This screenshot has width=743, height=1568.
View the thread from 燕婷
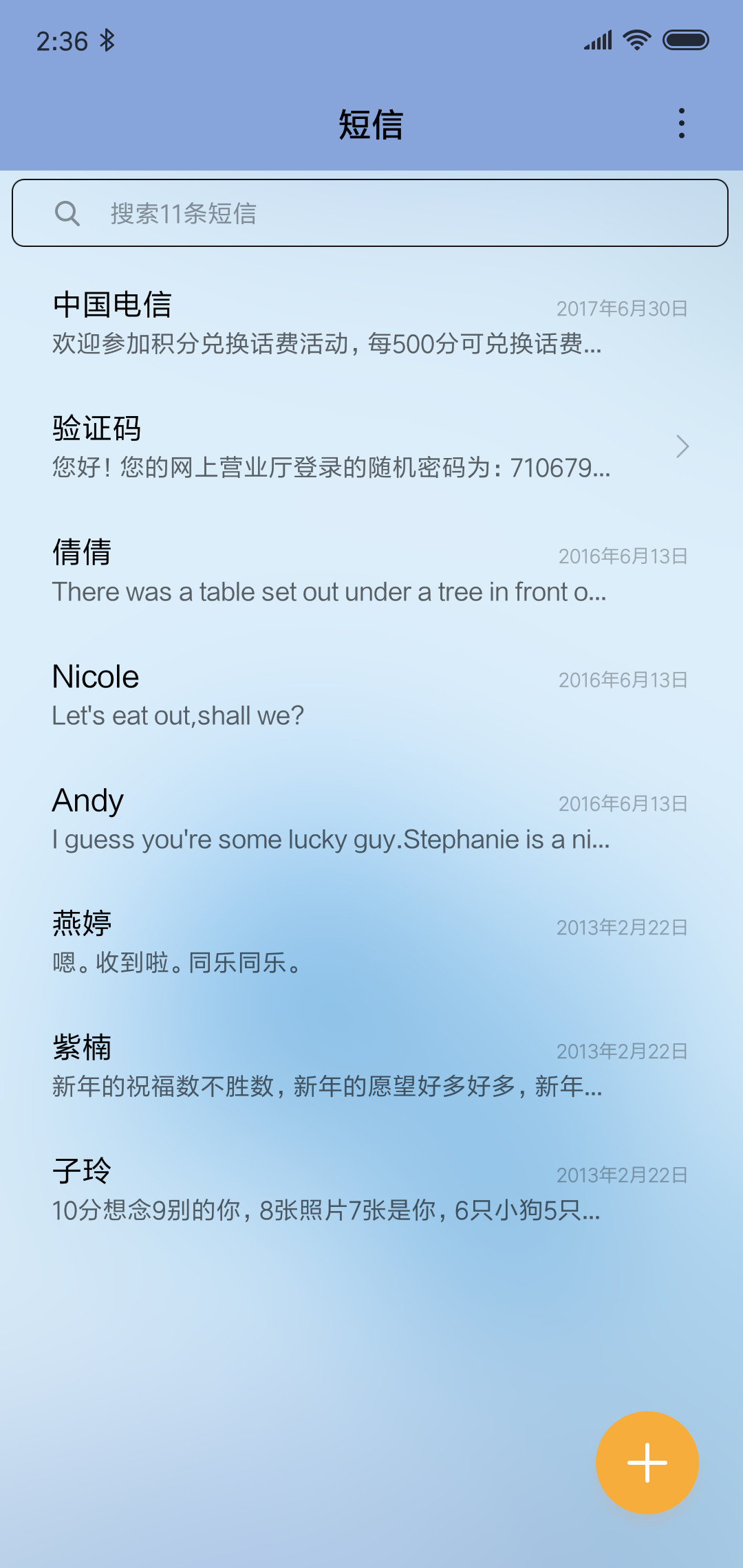point(371,942)
